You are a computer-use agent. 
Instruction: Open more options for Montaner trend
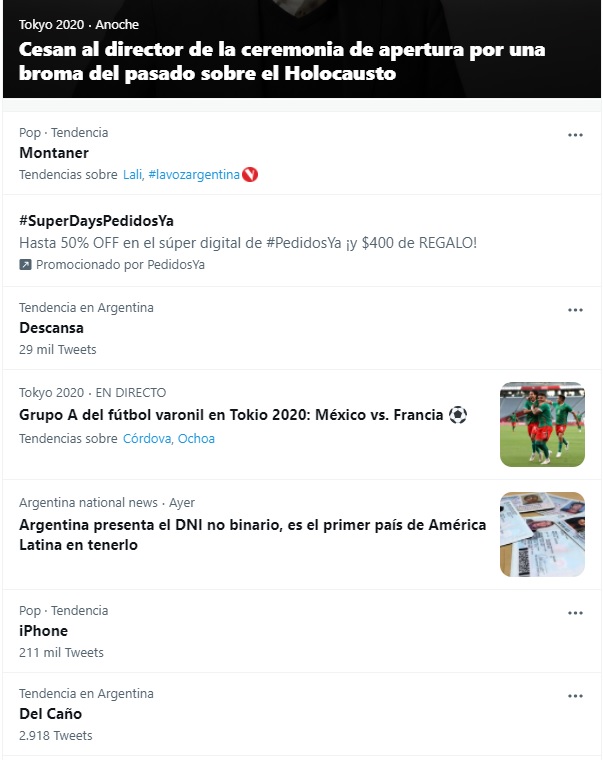[x=575, y=134]
